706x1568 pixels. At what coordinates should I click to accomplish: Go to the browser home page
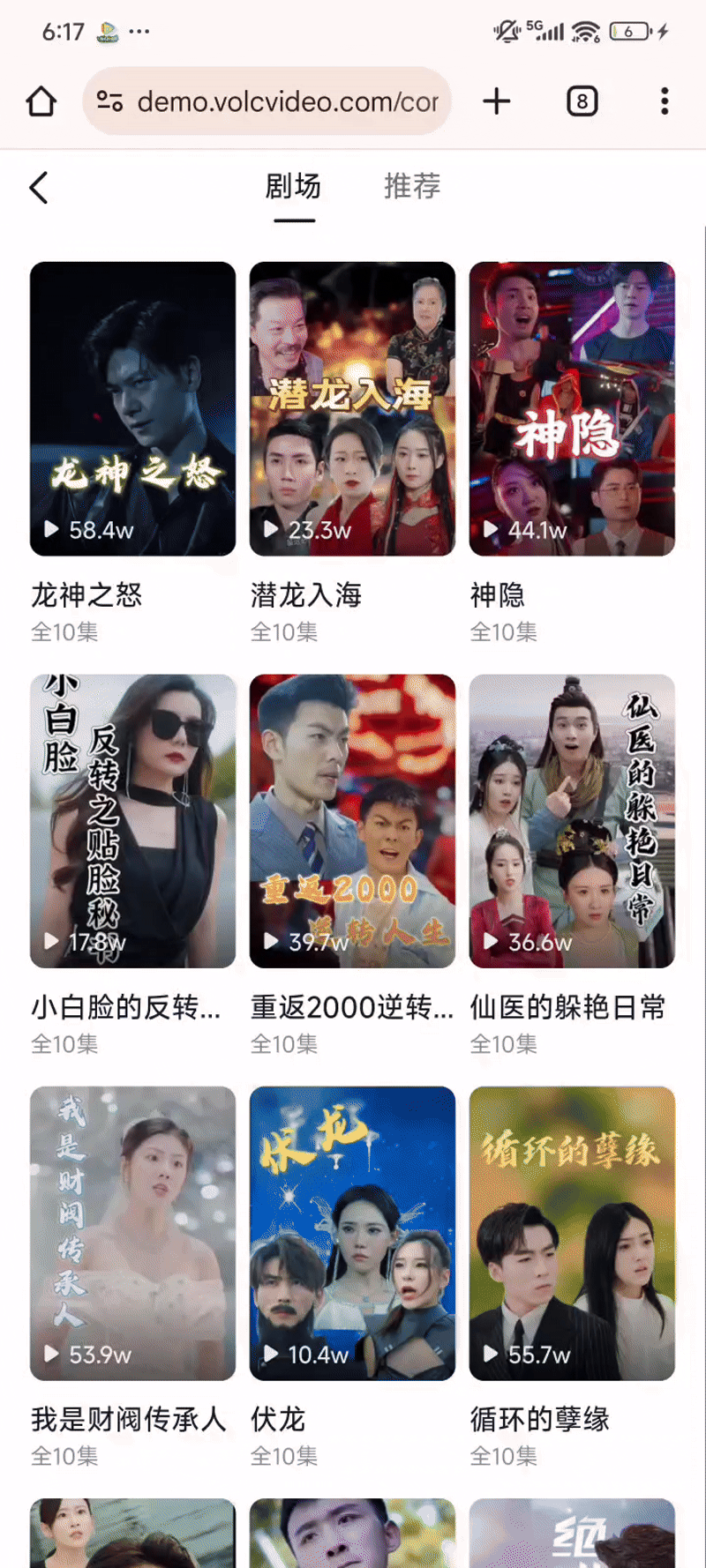(41, 101)
